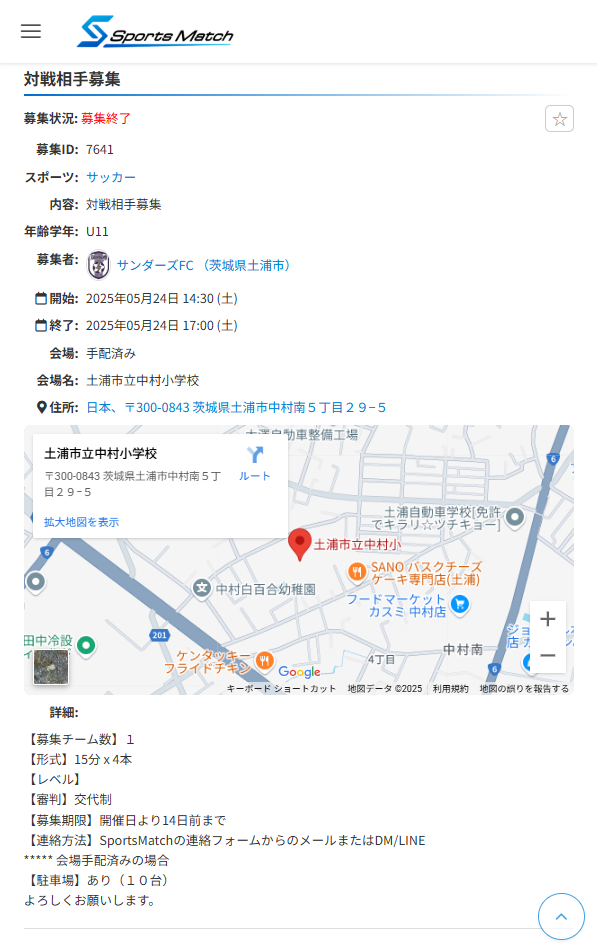
Task: Open サンダーズFC team page
Action: point(203,265)
